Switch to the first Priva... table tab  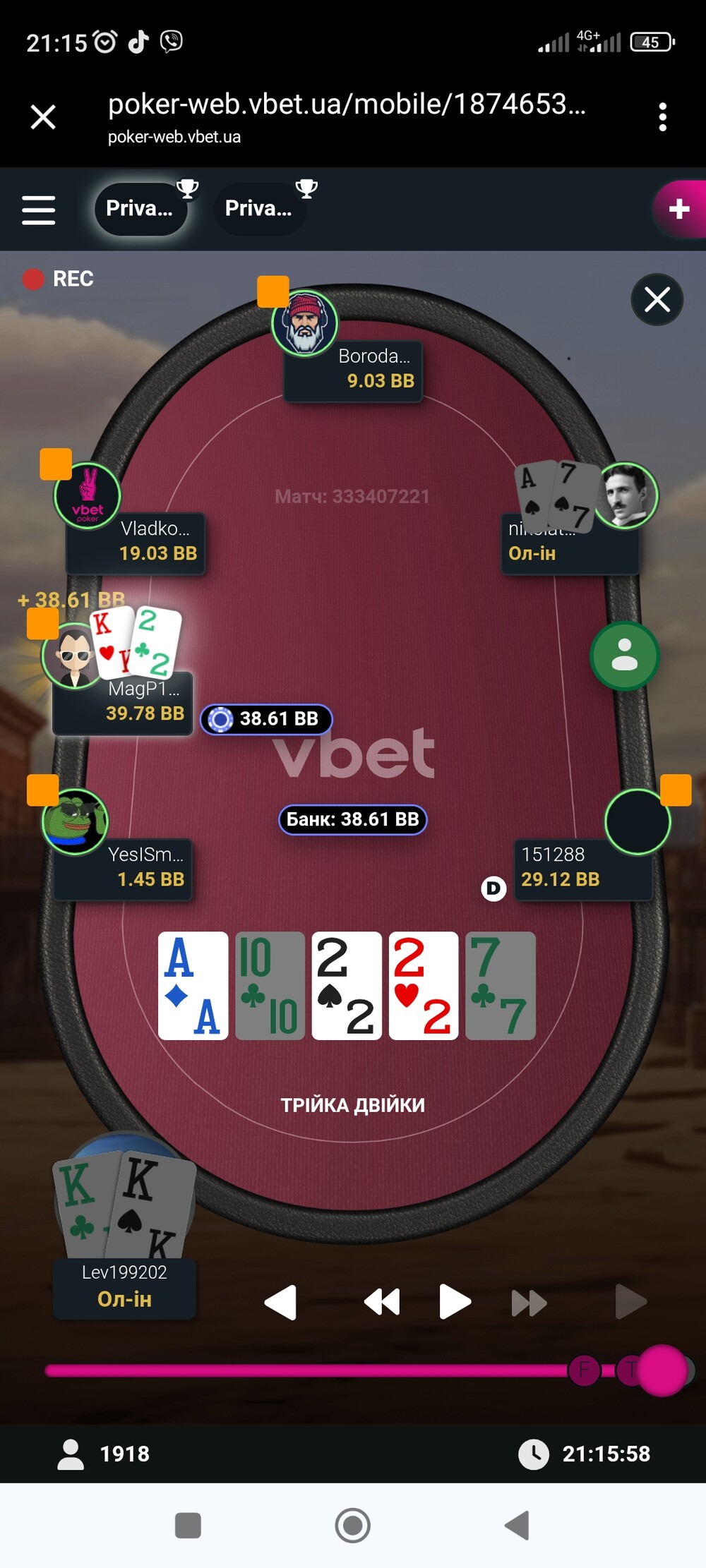point(140,208)
